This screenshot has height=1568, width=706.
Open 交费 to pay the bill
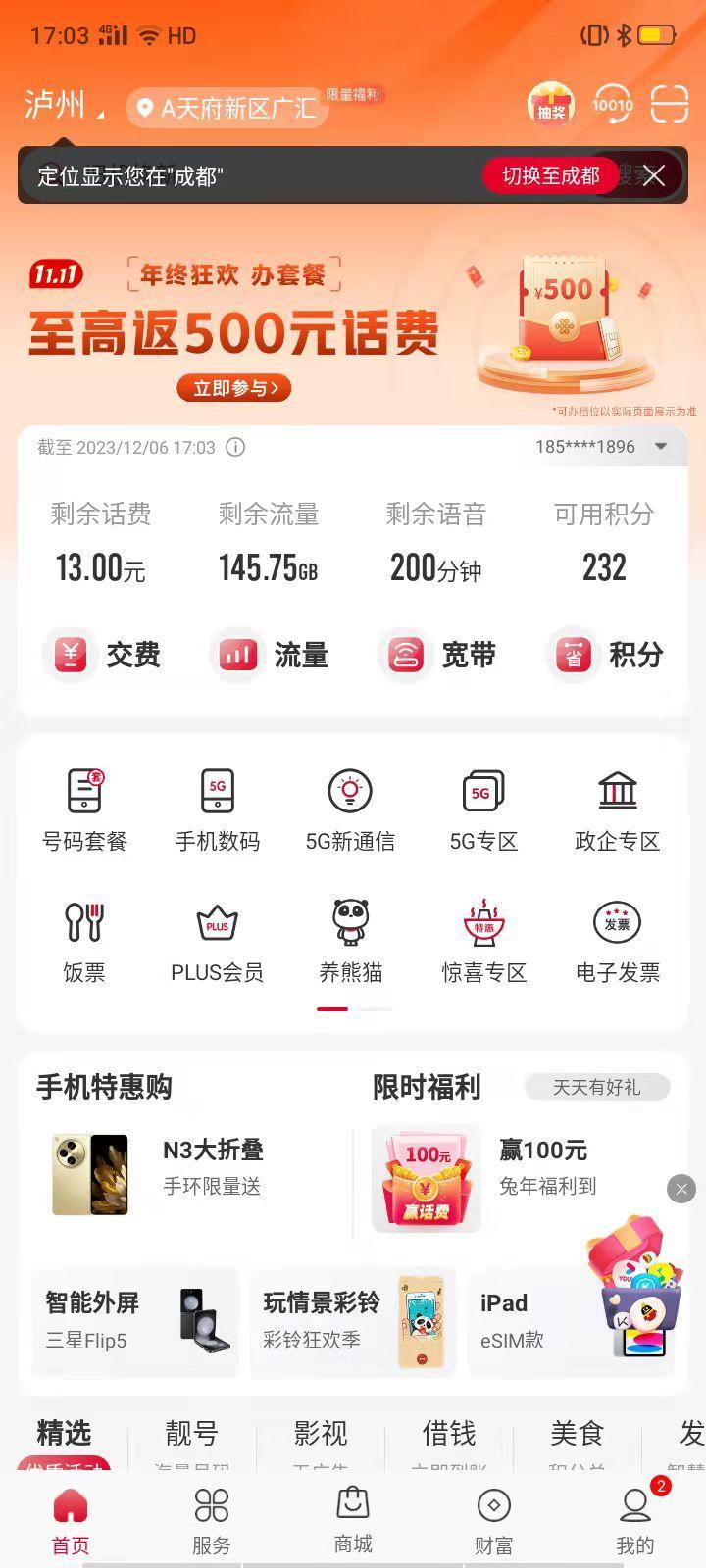[x=103, y=655]
